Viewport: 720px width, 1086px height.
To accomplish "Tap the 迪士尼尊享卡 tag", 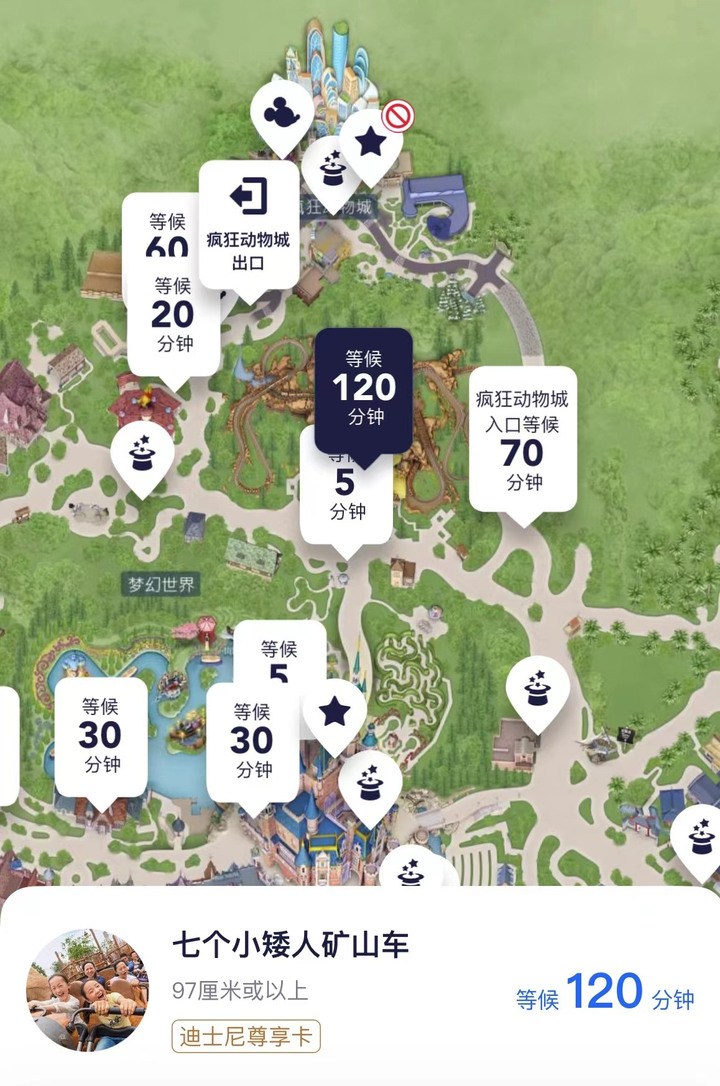I will [246, 1035].
